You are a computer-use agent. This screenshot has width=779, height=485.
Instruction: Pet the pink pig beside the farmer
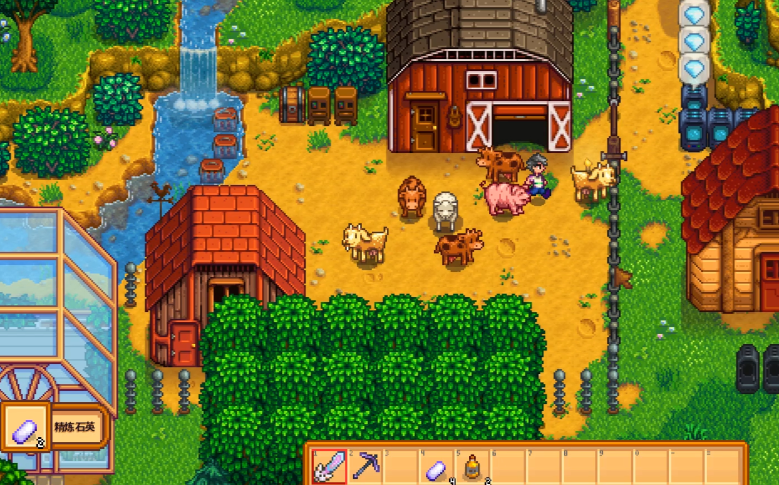coord(507,199)
